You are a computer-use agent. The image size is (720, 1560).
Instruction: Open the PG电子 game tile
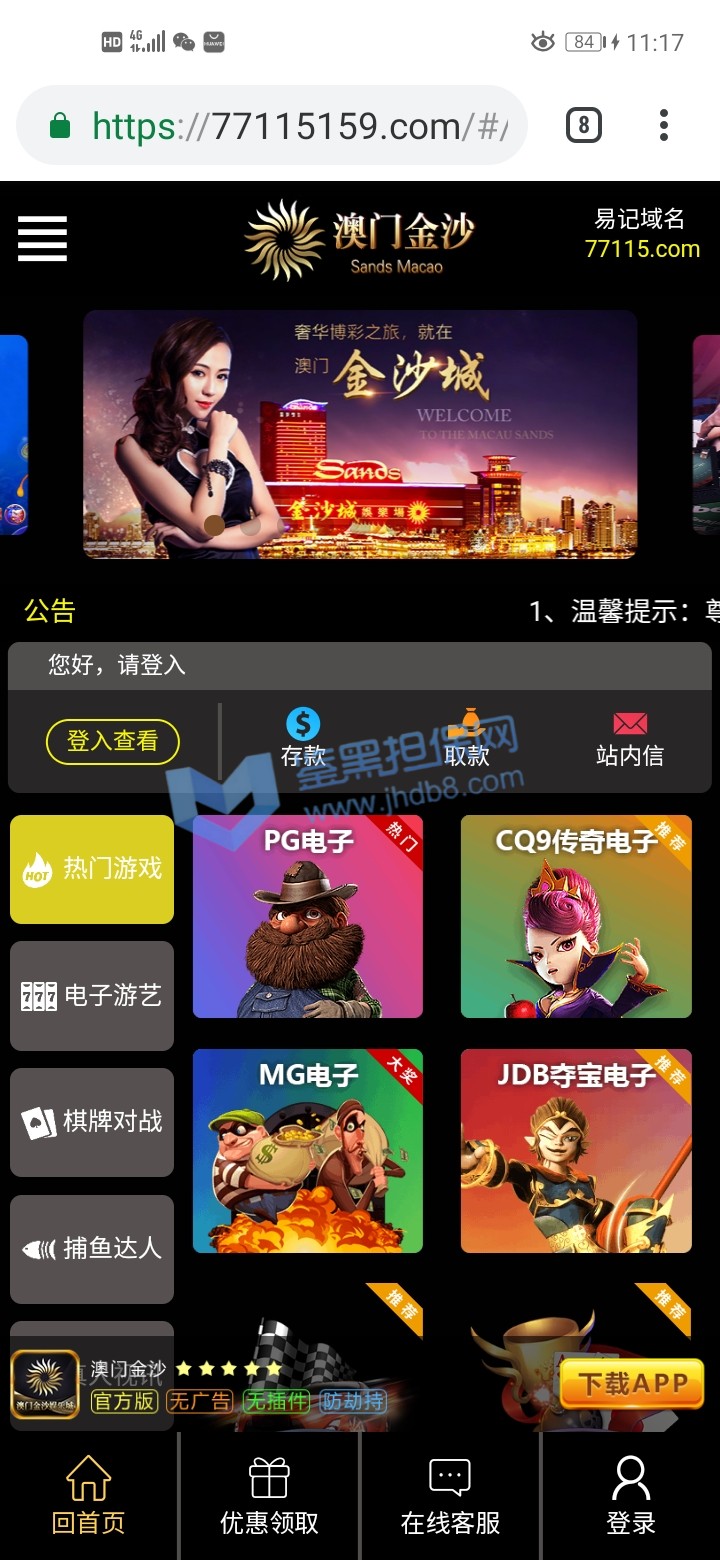tap(308, 917)
